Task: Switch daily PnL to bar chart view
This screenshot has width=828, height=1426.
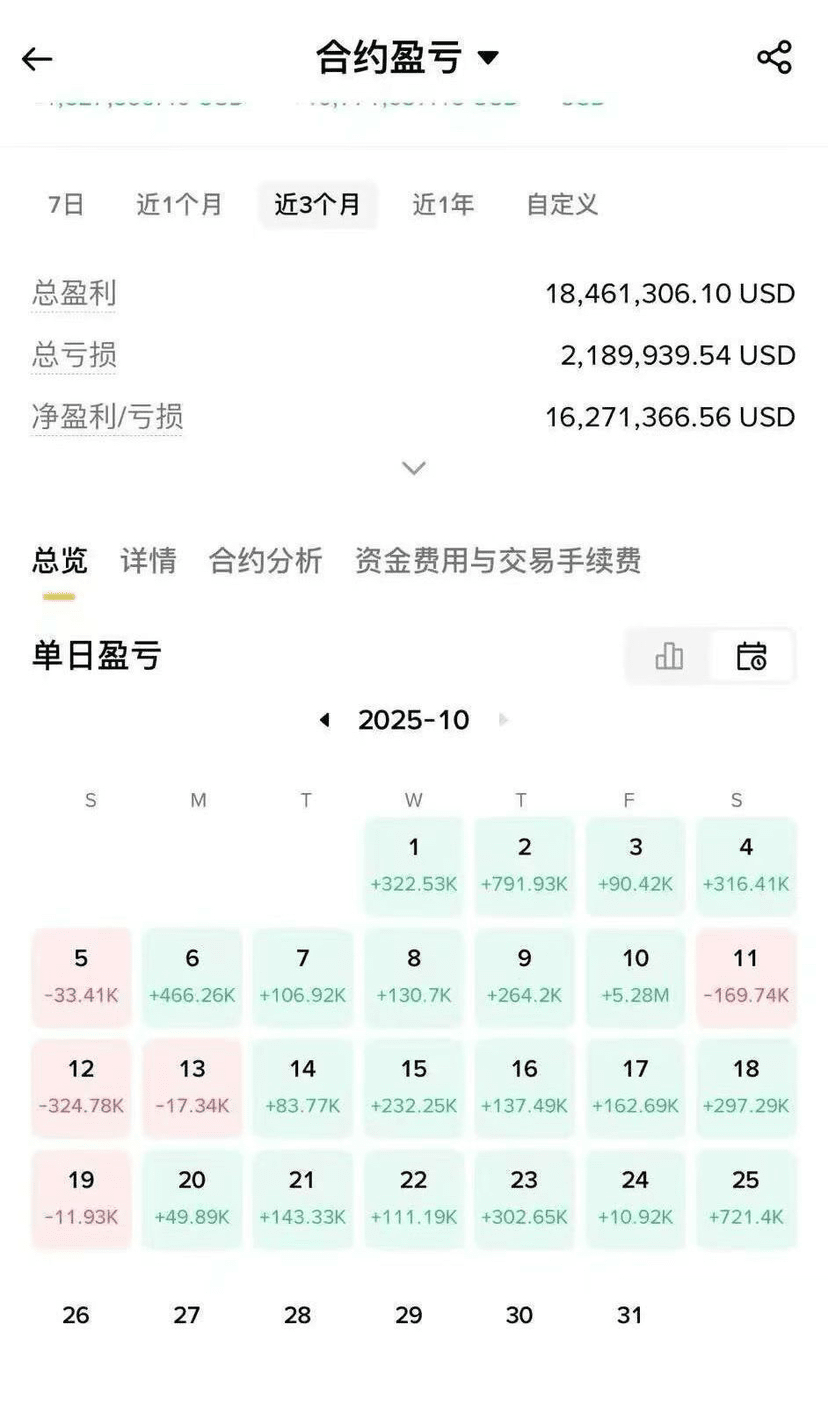Action: tap(668, 656)
